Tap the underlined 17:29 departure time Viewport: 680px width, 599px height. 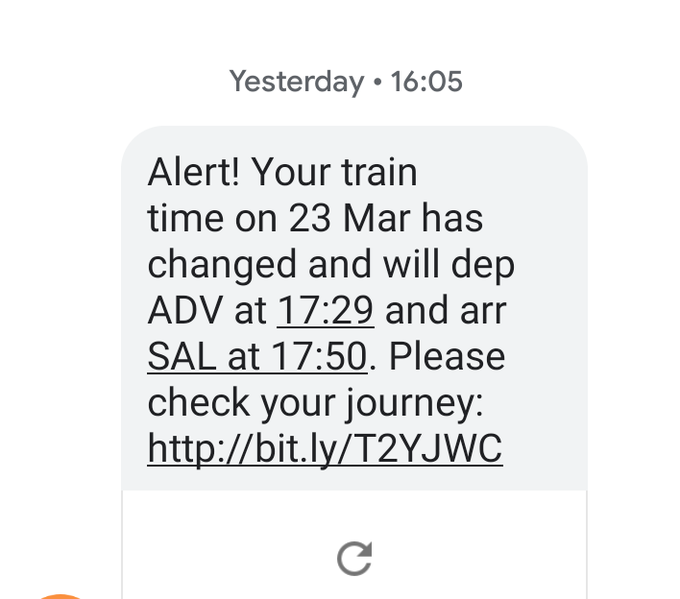(x=325, y=311)
